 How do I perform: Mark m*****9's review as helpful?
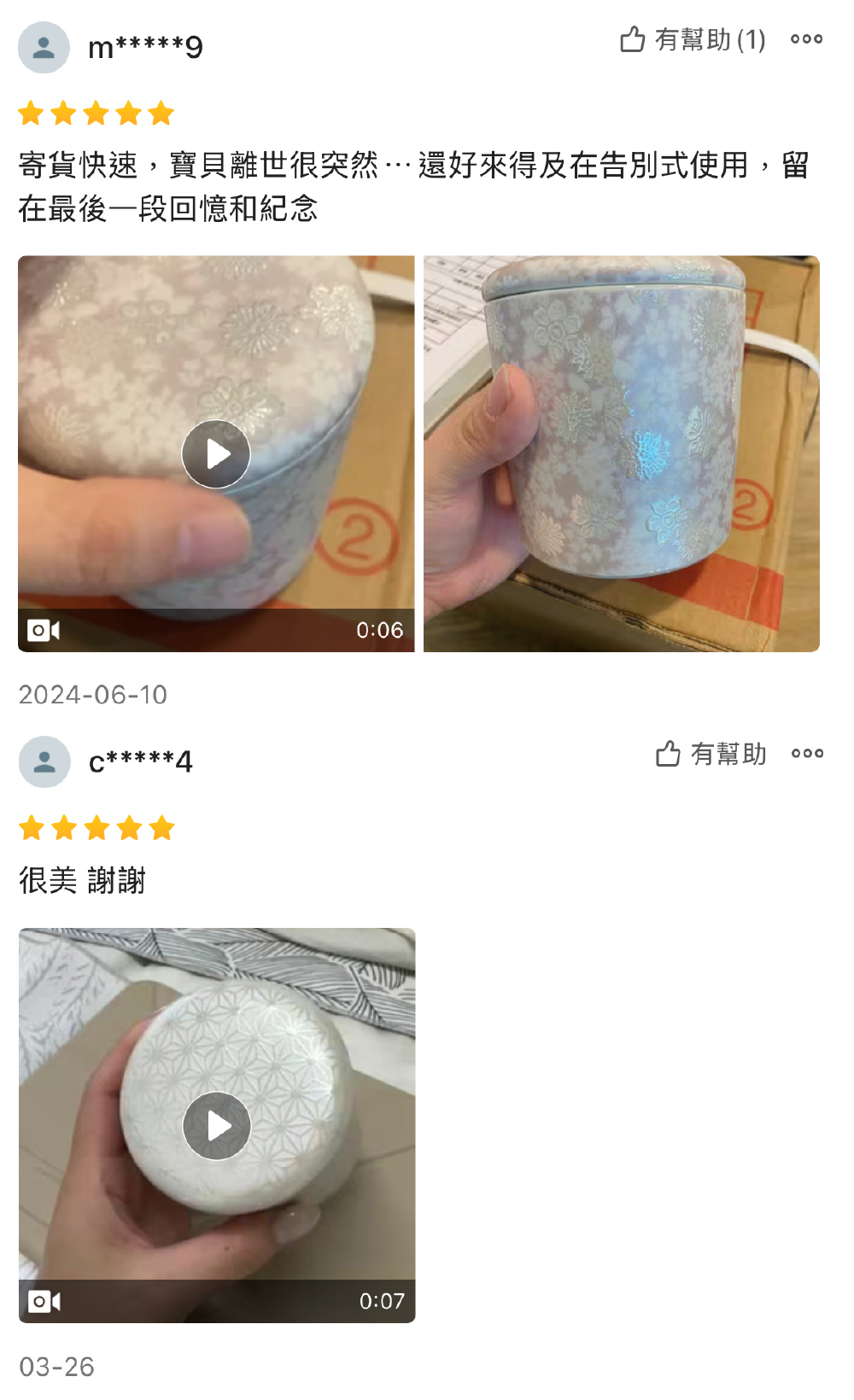693,39
